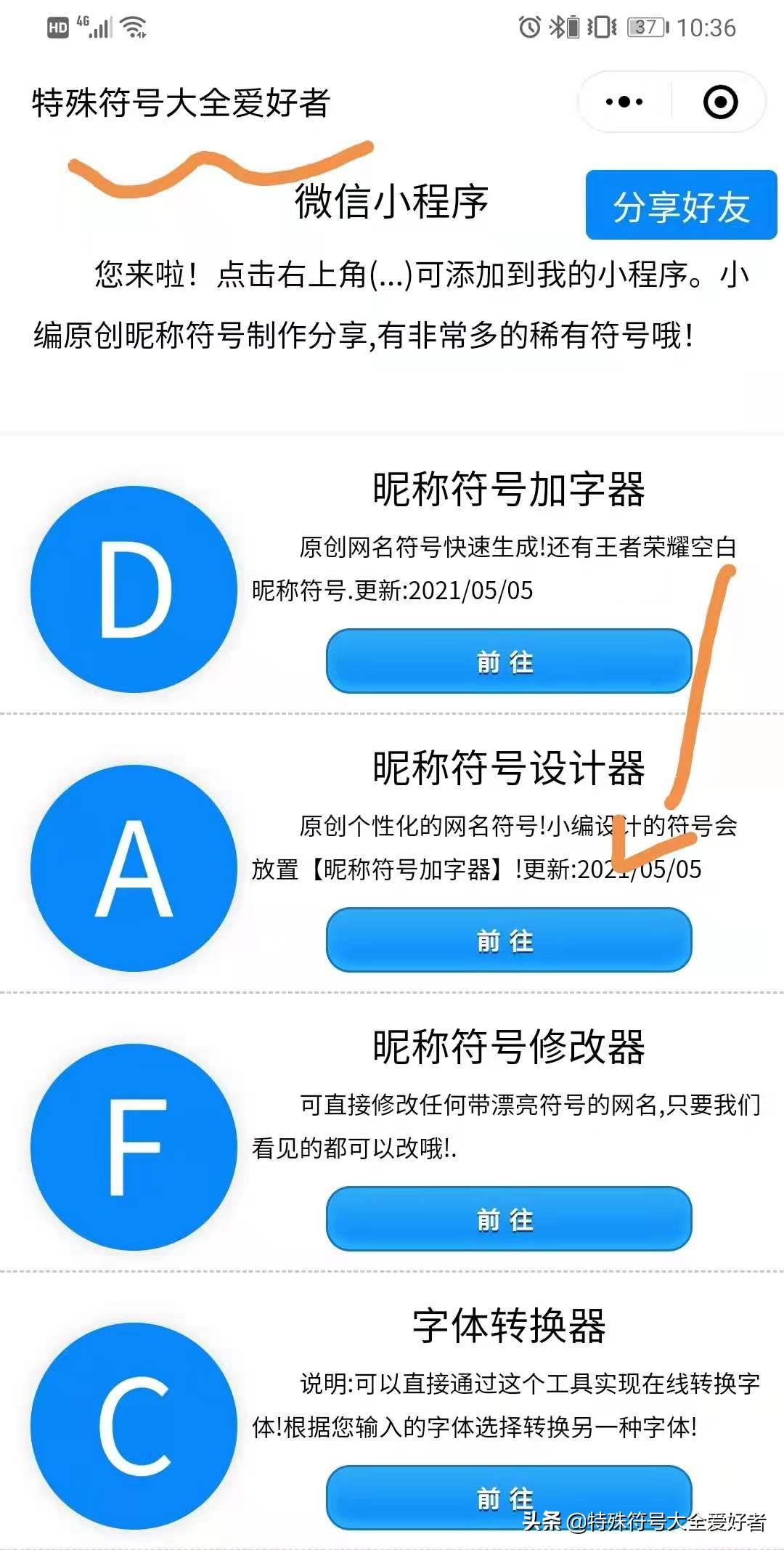Close the mini program with the circle button
Viewport: 784px width, 1550px height.
click(720, 102)
